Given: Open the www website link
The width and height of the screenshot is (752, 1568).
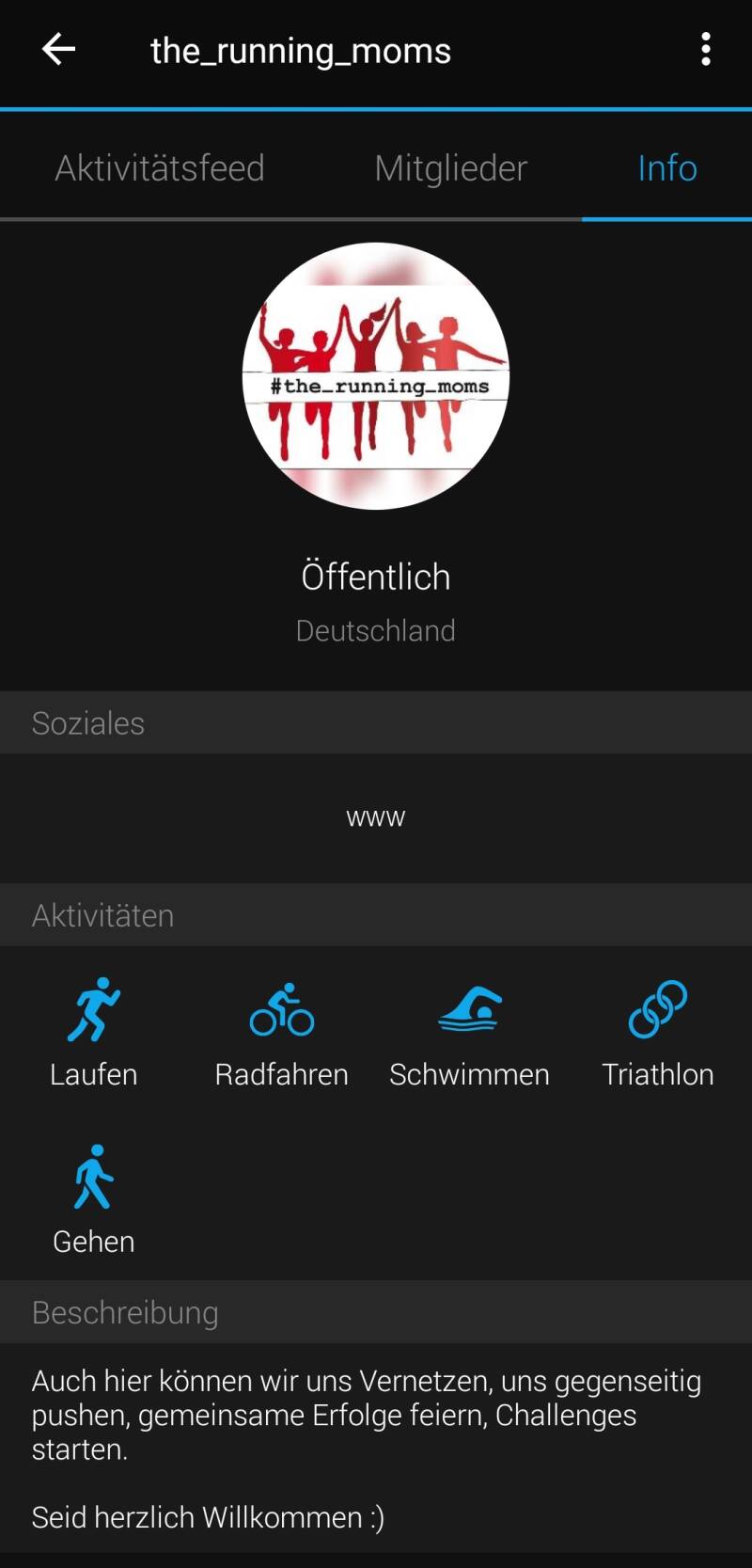Looking at the screenshot, I should click(x=376, y=817).
